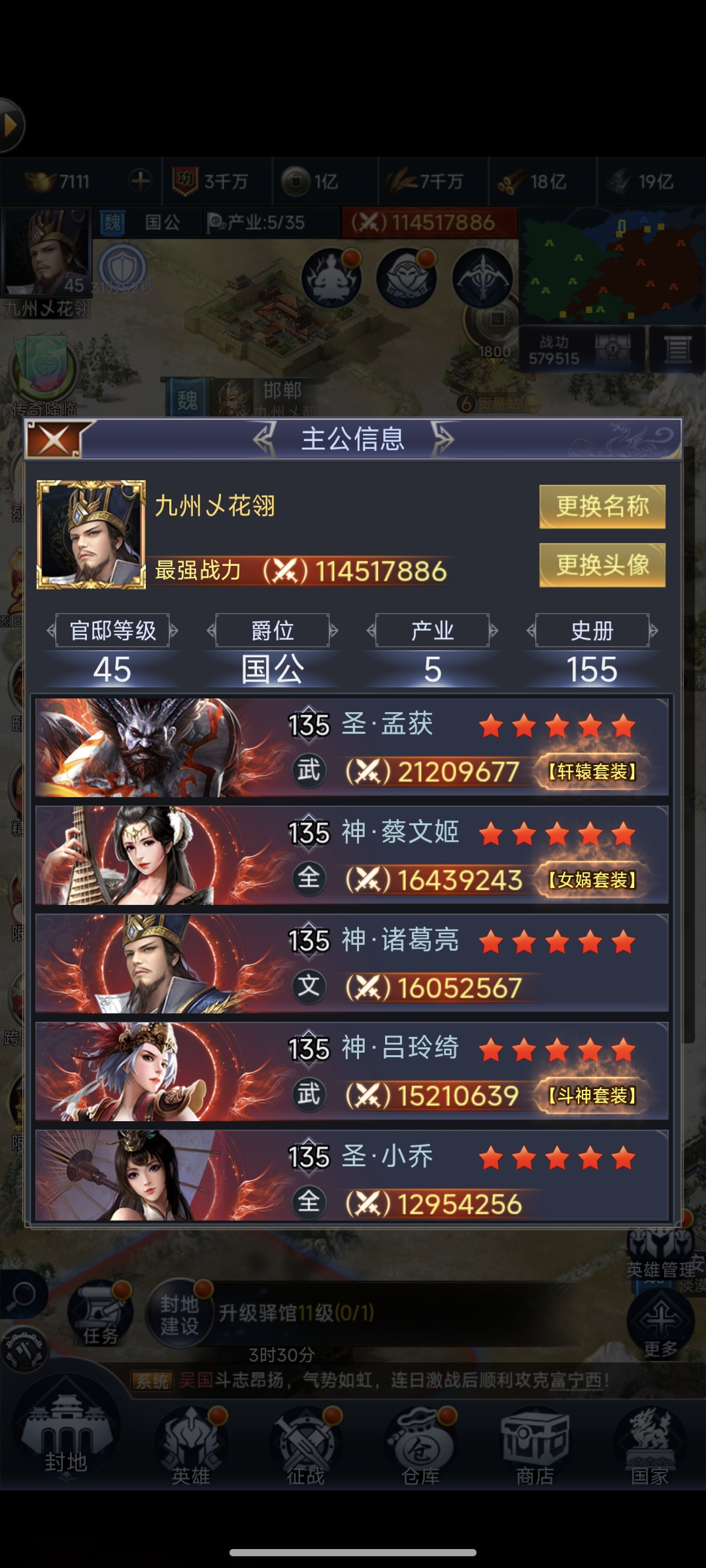This screenshot has height=1568, width=706.
Task: Close the 主公信息 dialog
Action: 55,440
